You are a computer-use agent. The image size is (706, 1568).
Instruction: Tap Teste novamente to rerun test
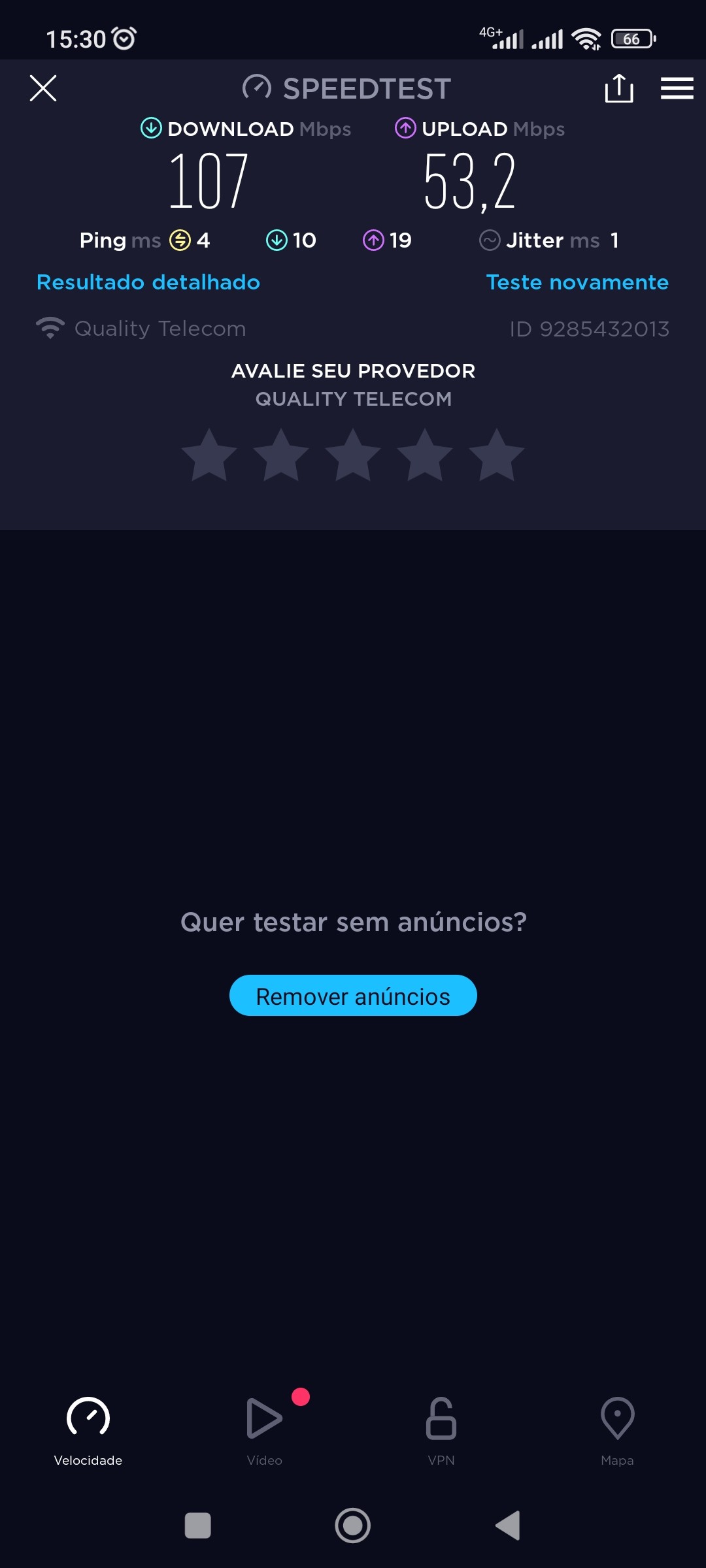tap(577, 282)
